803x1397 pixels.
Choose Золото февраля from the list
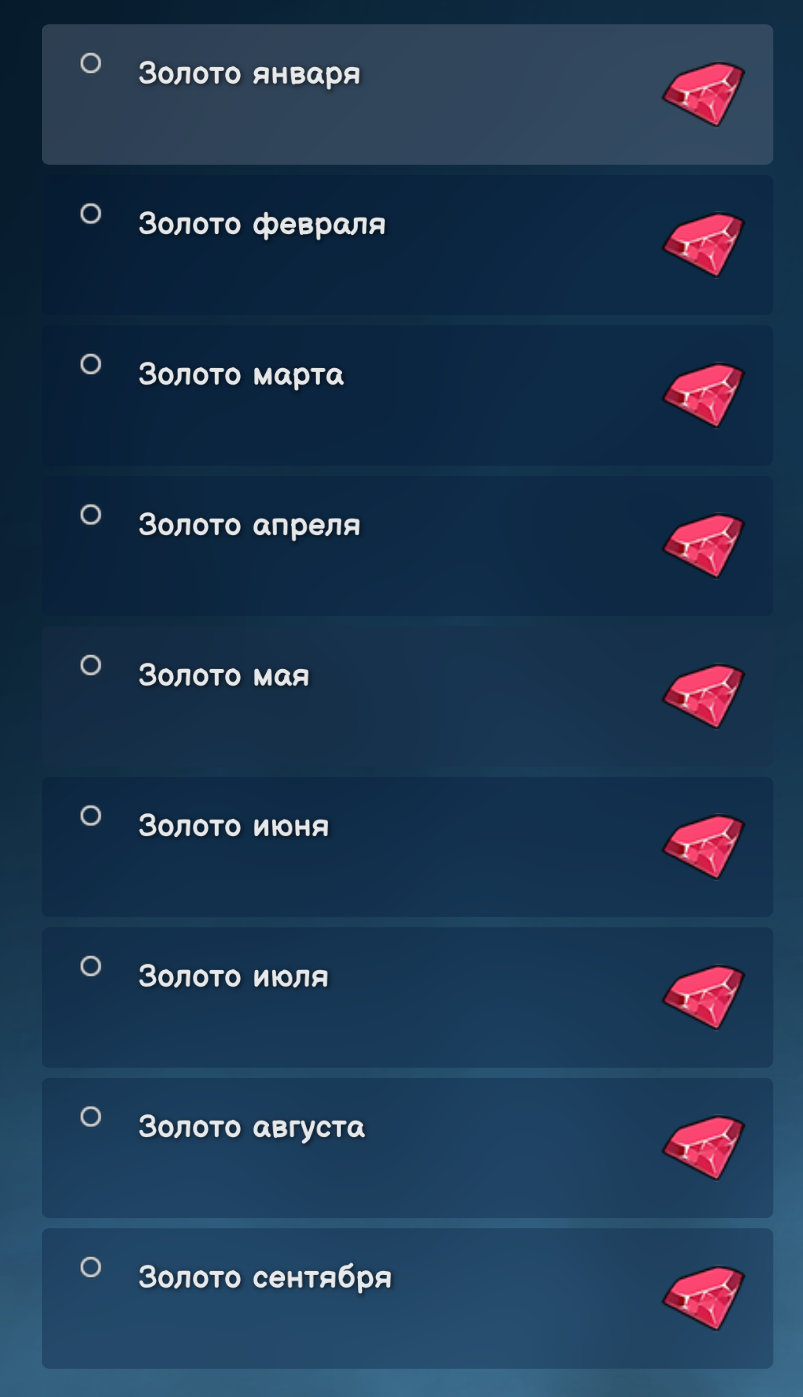click(x=407, y=245)
